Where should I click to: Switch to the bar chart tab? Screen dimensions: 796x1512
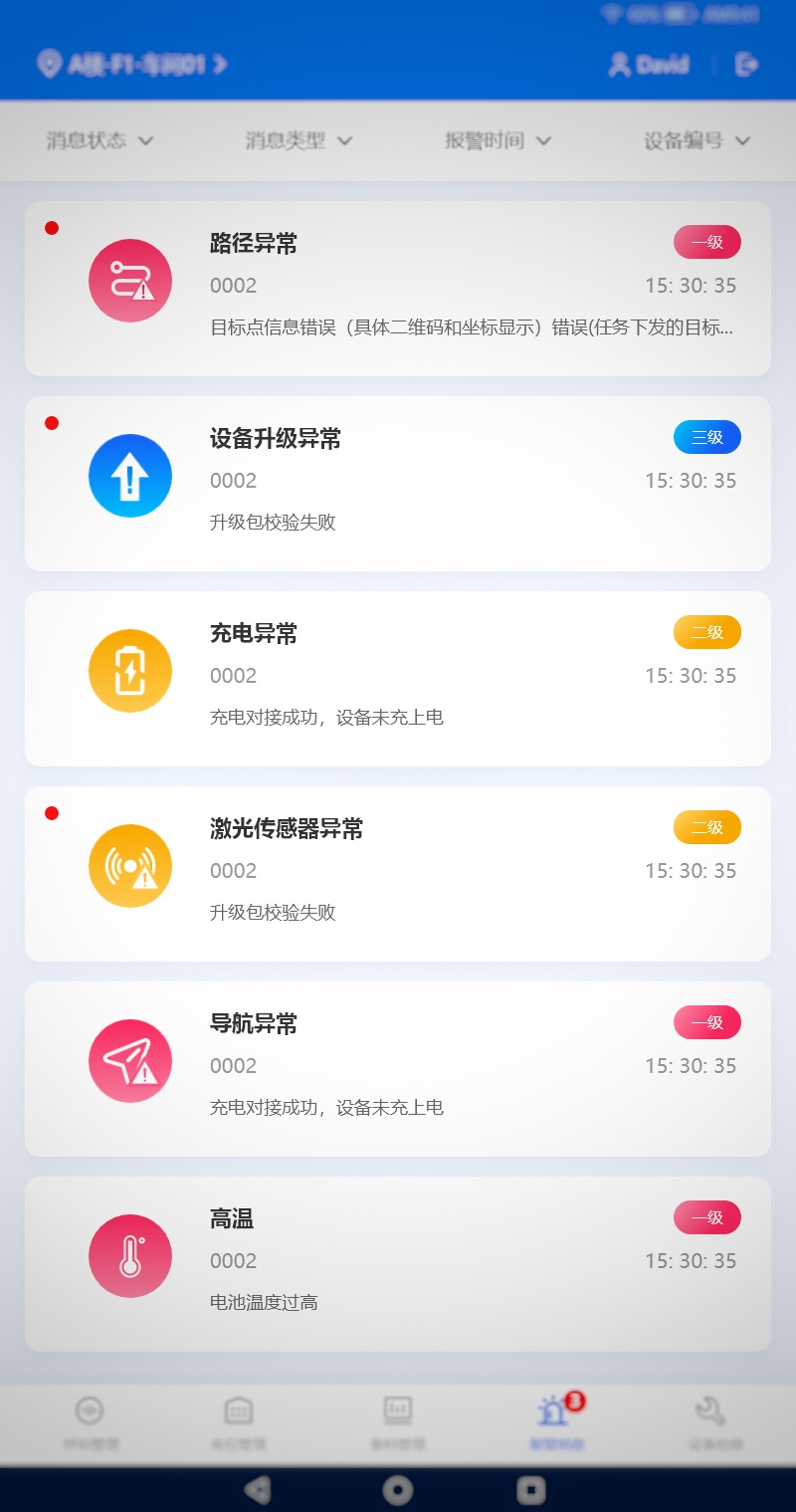click(x=398, y=1421)
